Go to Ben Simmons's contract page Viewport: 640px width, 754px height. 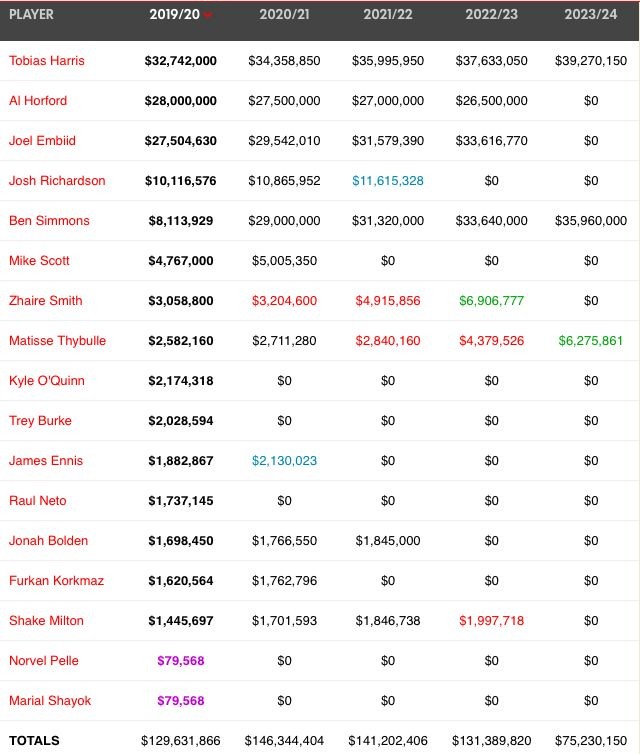(49, 221)
